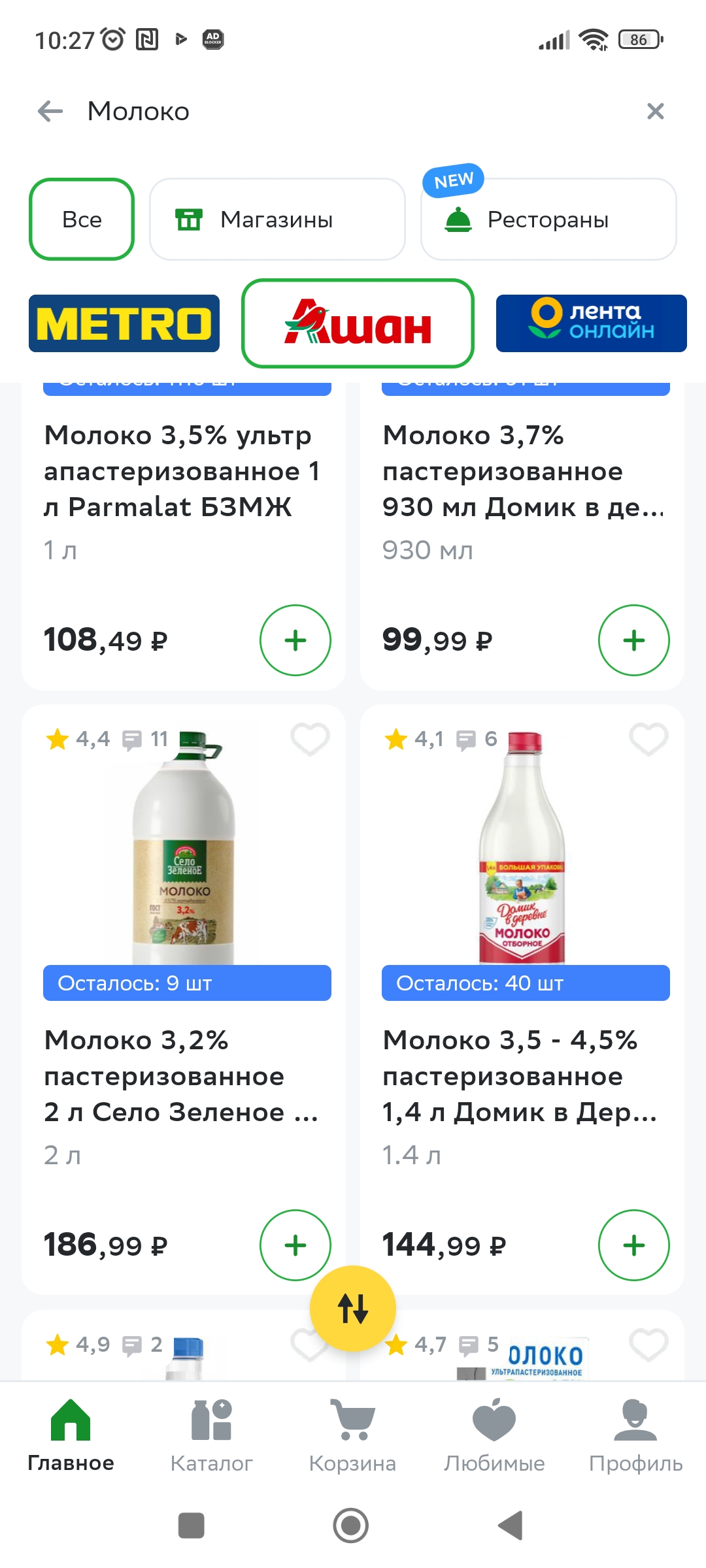Choose the METRO store
This screenshot has width=706, height=1568.
coord(124,323)
